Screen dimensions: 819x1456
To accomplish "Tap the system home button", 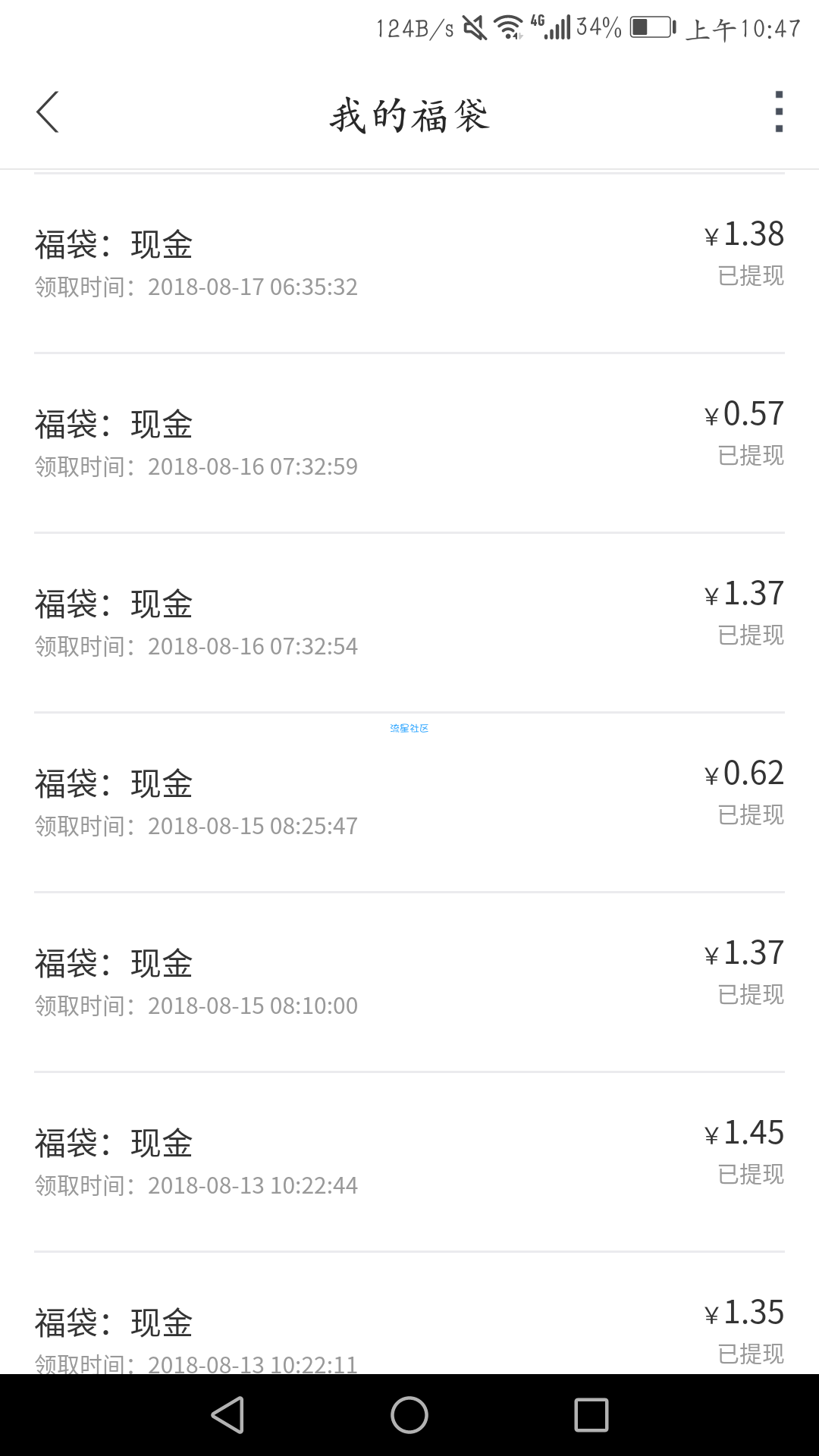I will pyautogui.click(x=409, y=1415).
